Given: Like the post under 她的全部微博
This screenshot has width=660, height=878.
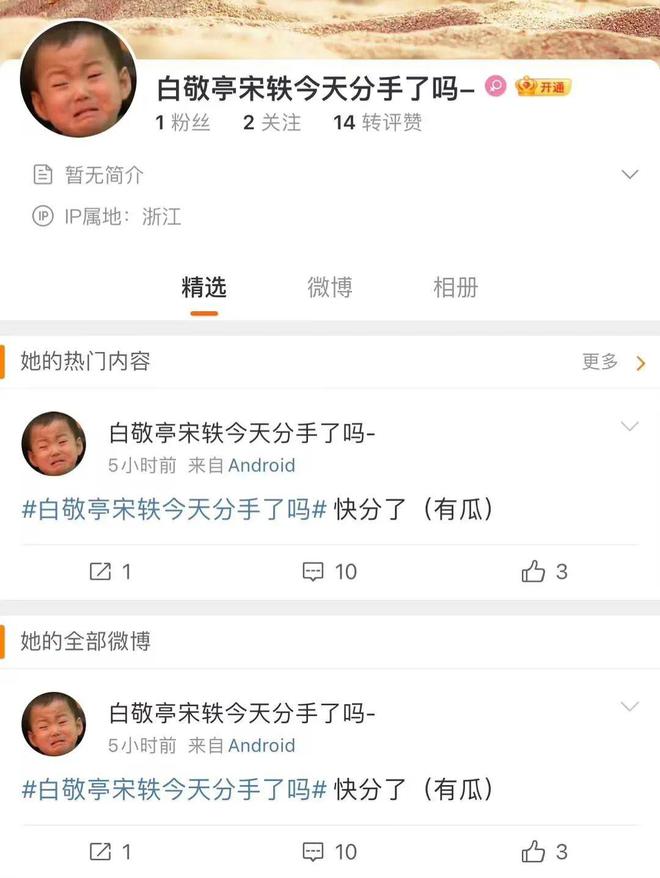Looking at the screenshot, I should click(x=543, y=852).
